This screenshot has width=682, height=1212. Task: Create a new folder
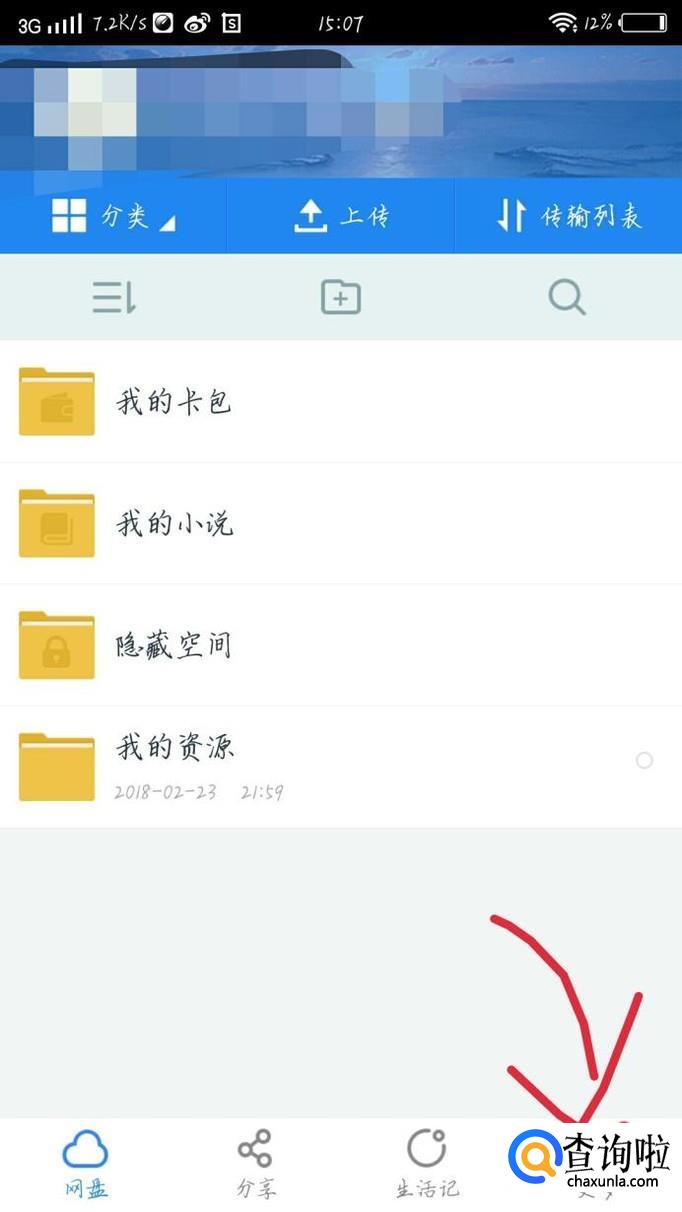coord(341,297)
